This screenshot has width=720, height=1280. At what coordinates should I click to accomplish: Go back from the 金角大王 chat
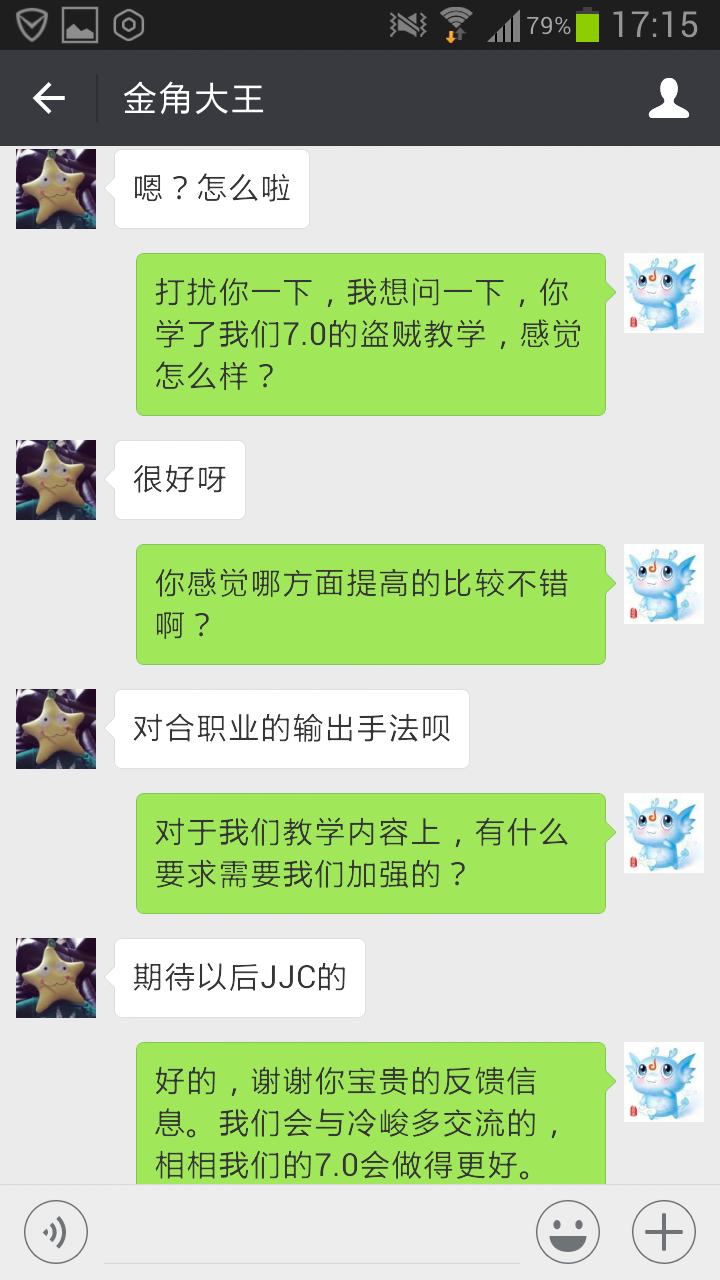tap(48, 98)
